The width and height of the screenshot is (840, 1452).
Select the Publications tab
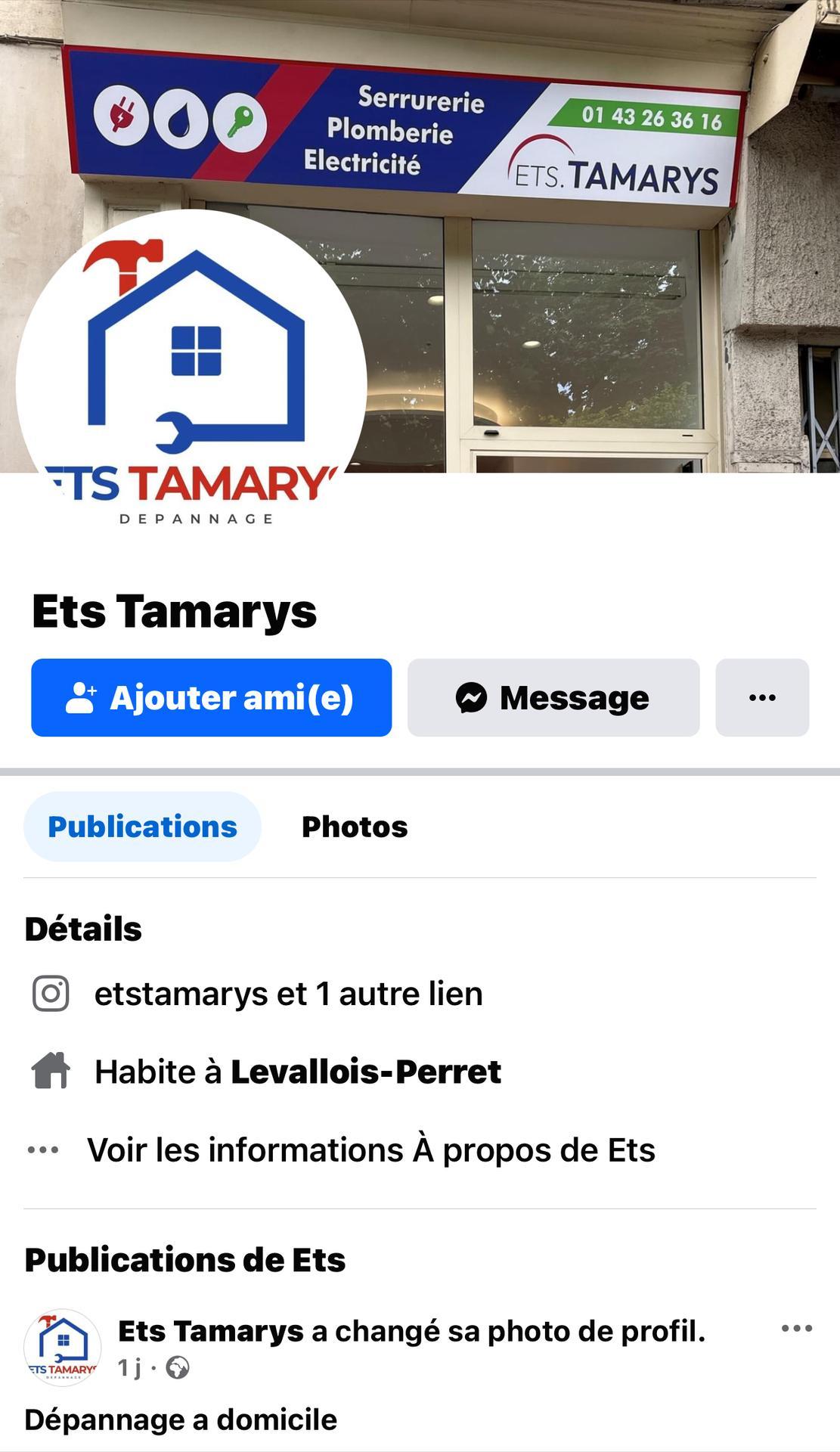[x=142, y=827]
